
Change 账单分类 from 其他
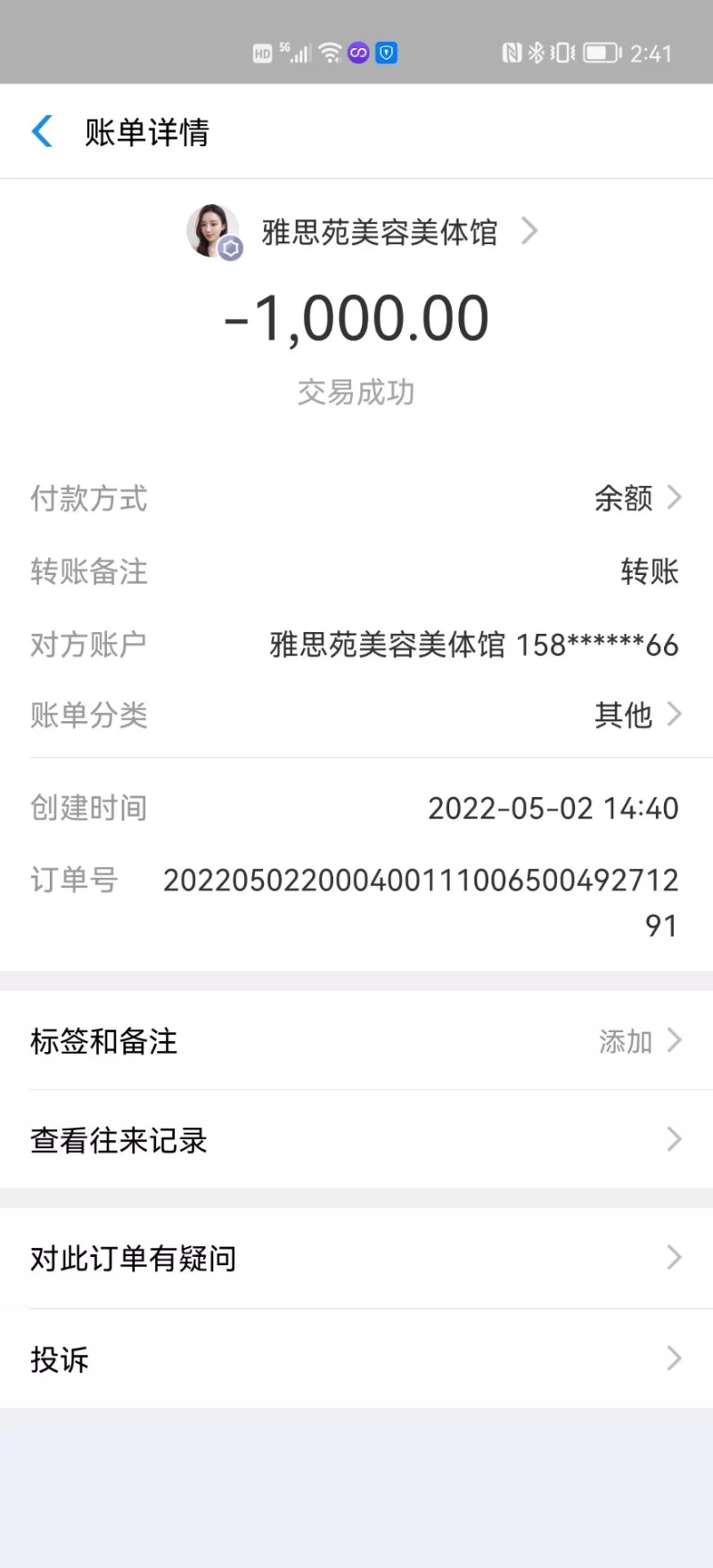click(636, 715)
